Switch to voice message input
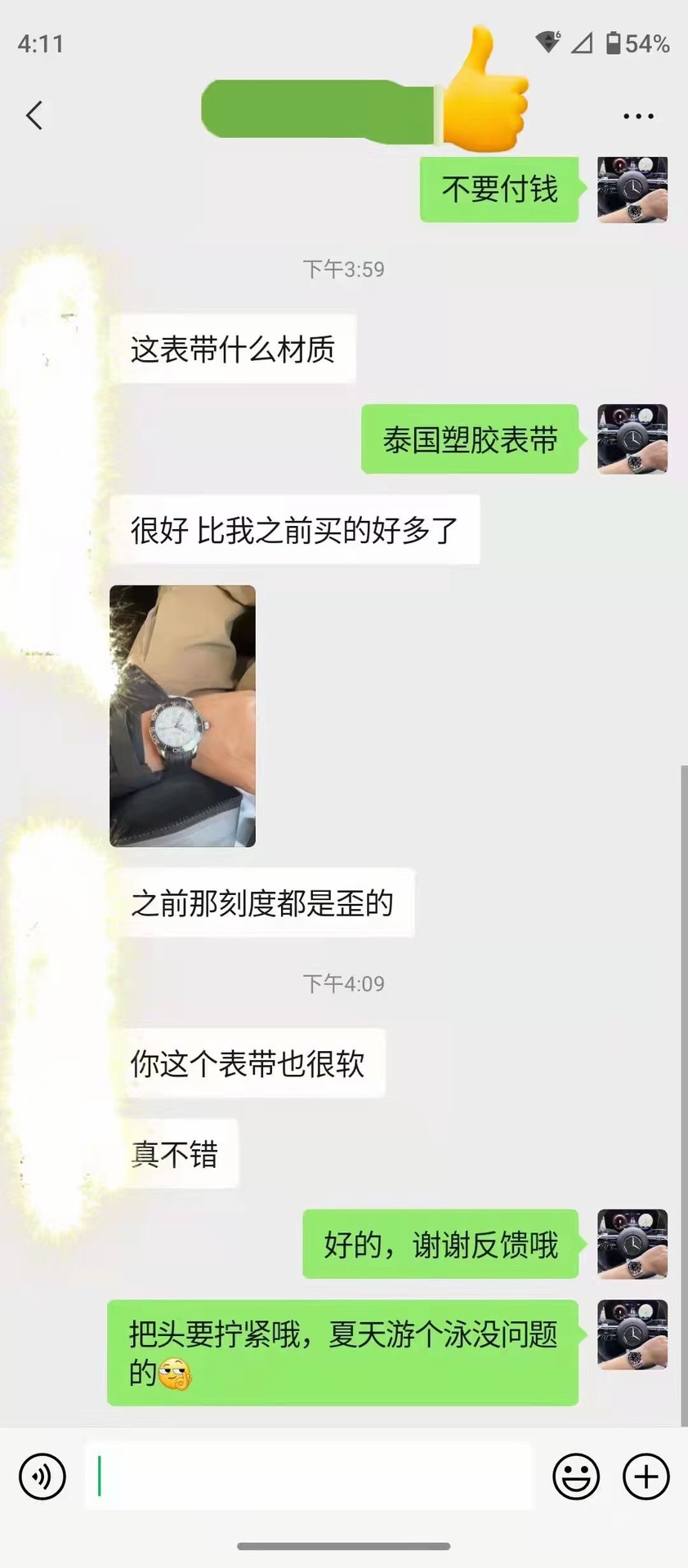688x1568 pixels. pos(42,1477)
